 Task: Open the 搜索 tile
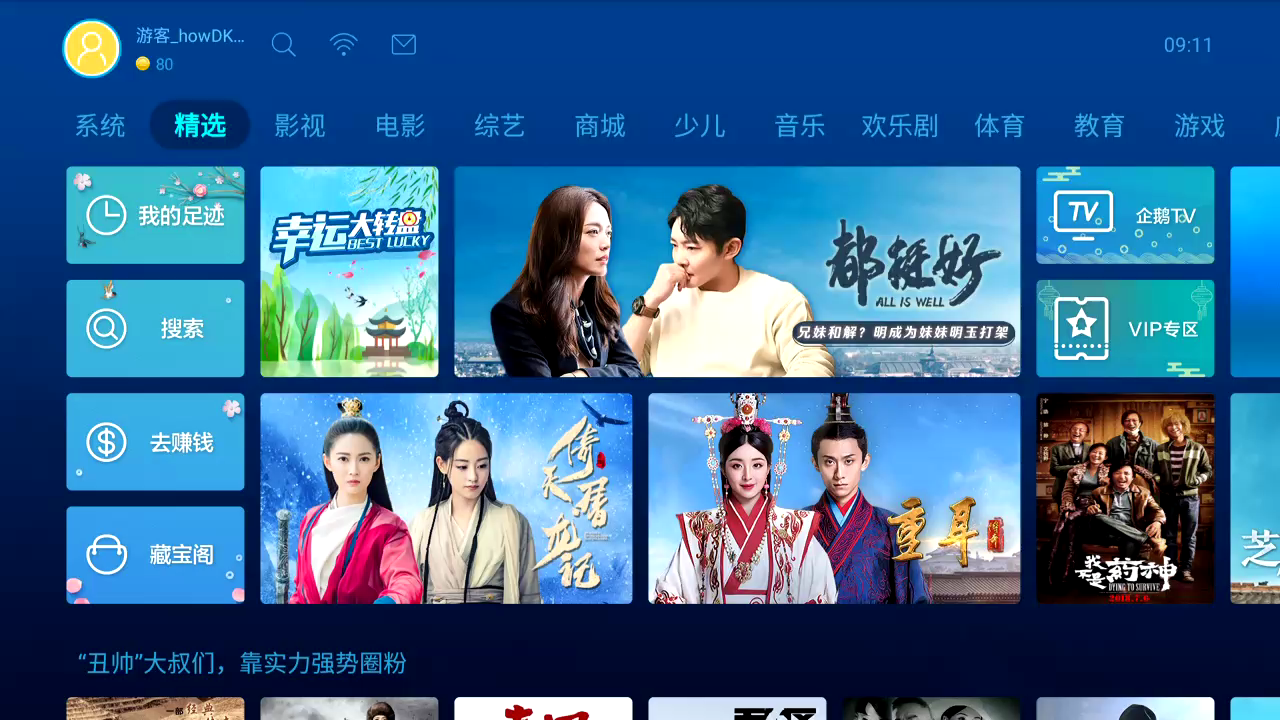click(155, 328)
